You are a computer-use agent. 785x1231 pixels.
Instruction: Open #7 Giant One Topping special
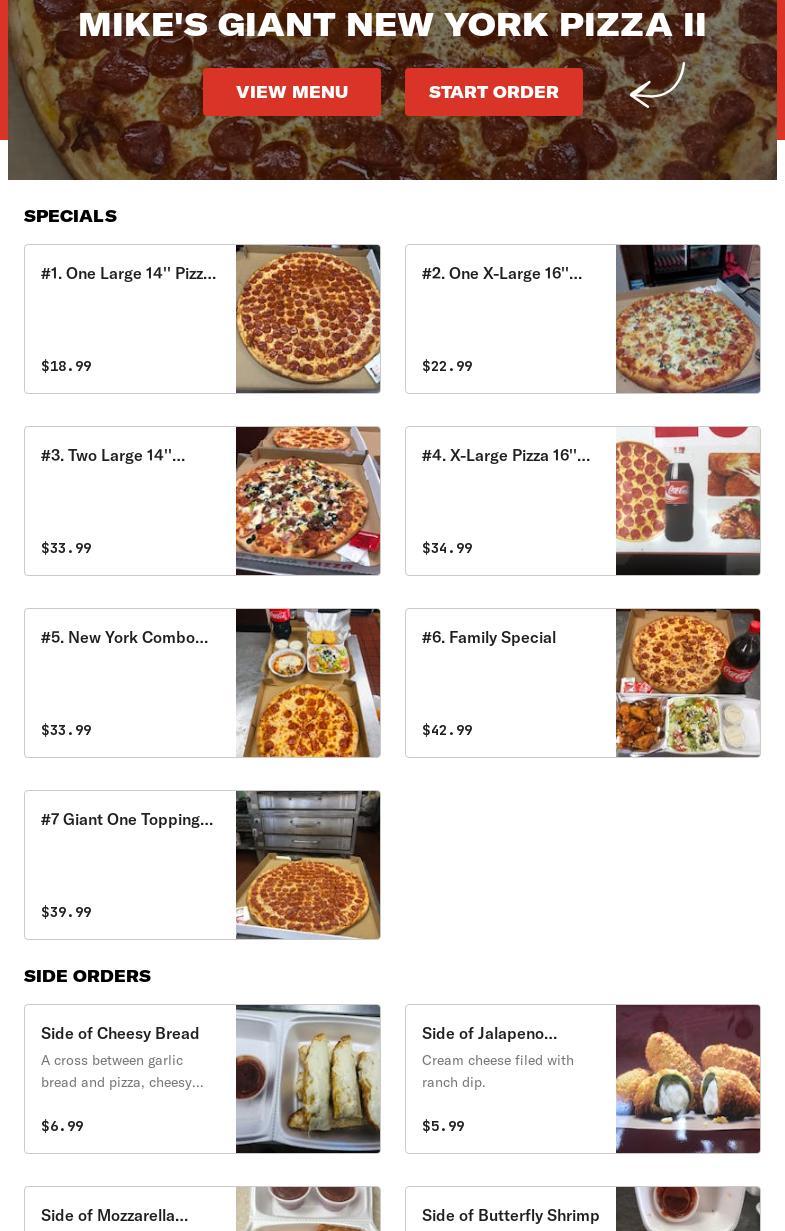coord(202,865)
